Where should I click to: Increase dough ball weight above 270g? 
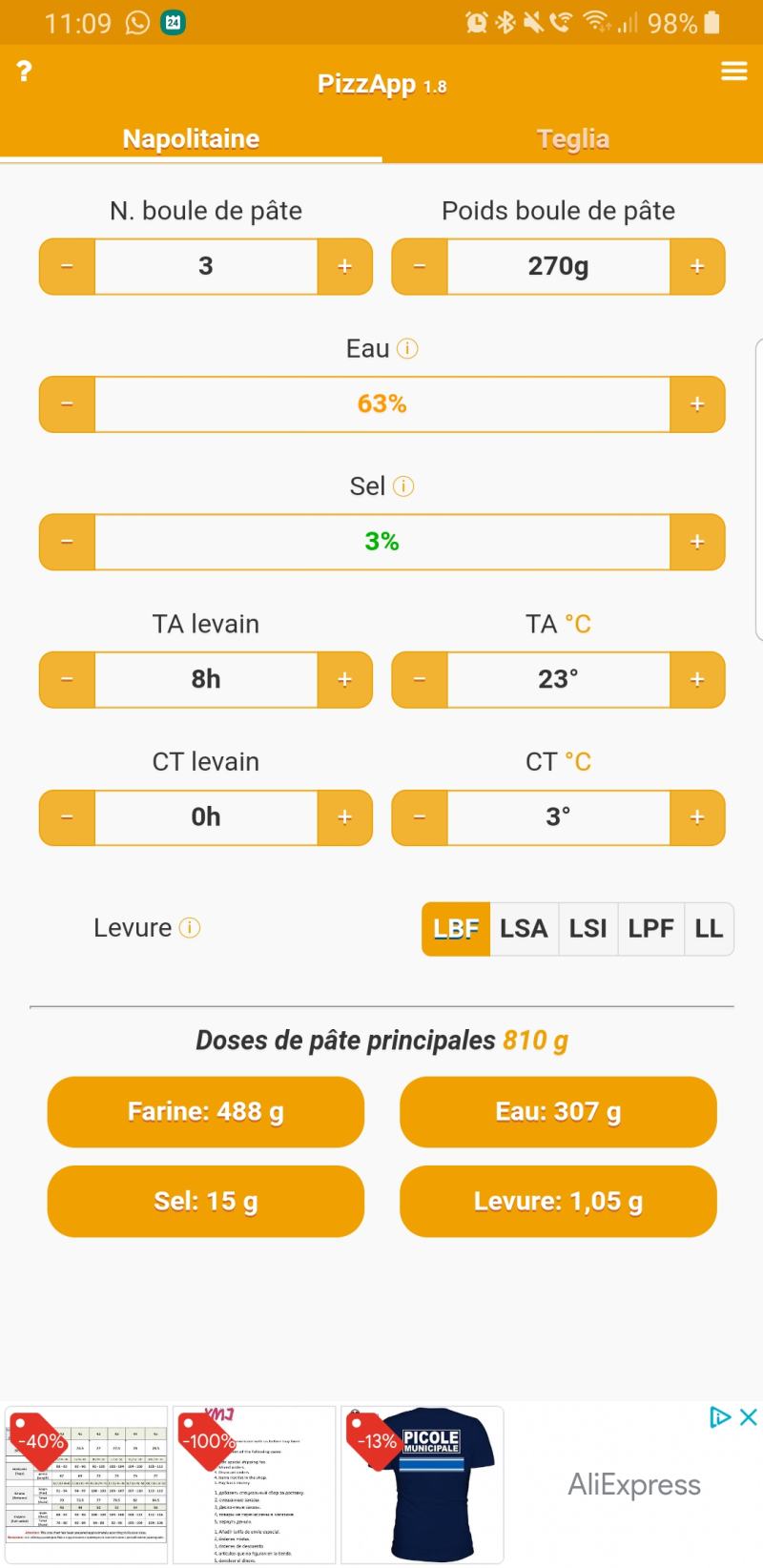pos(697,267)
